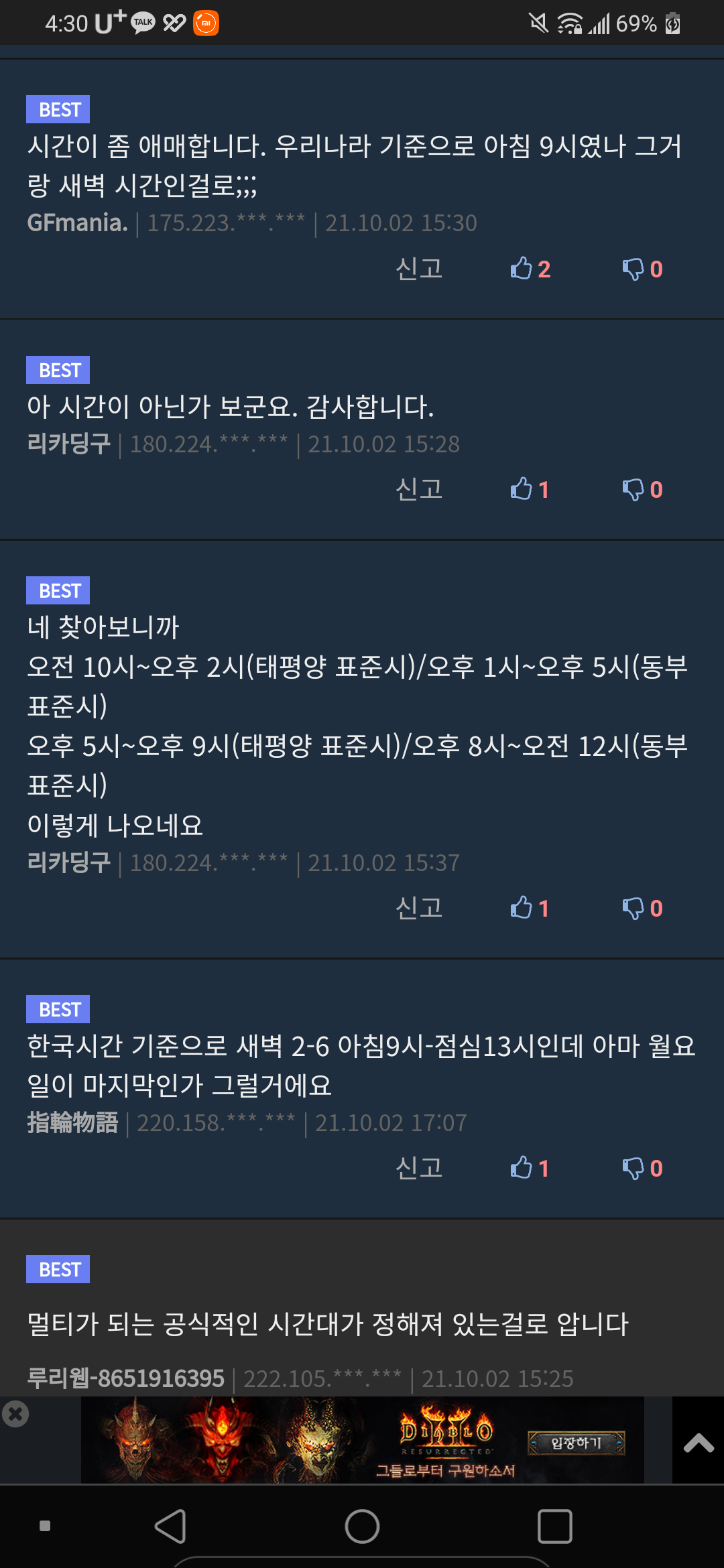Like 리카딩구's 15:37 comment
Screen dimensions: 724x1568
pyautogui.click(x=530, y=909)
